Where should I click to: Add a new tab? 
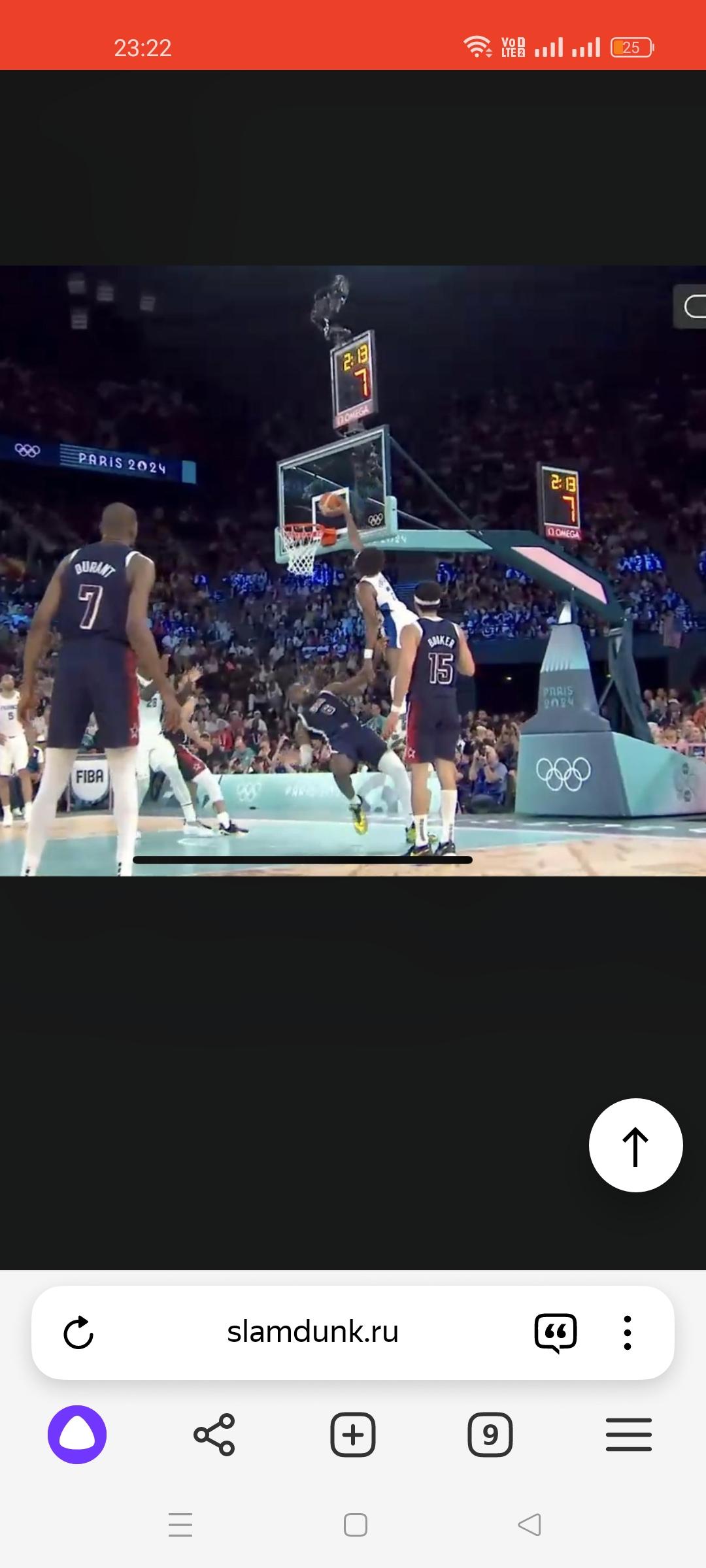353,1435
